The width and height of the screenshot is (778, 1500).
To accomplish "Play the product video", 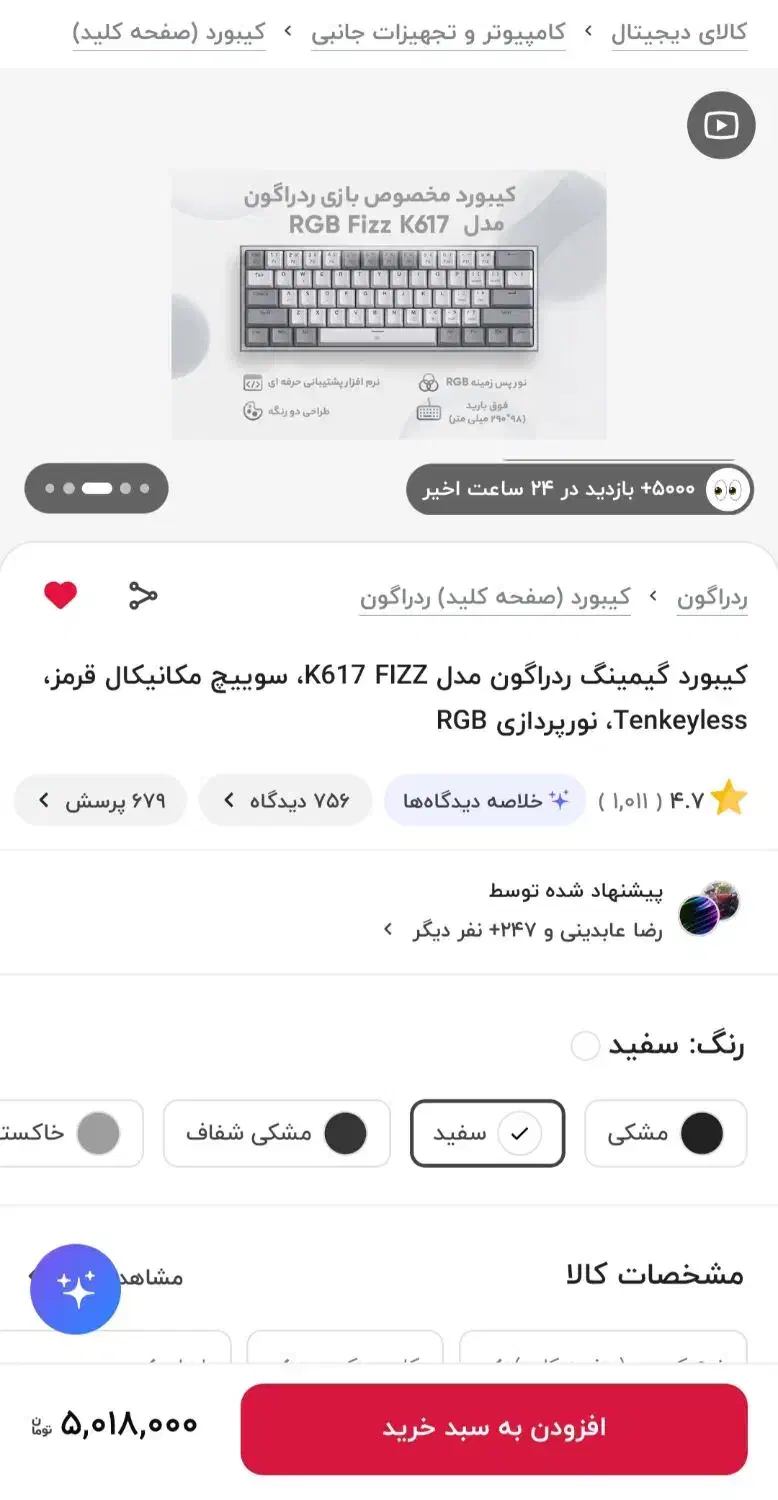I will point(721,125).
